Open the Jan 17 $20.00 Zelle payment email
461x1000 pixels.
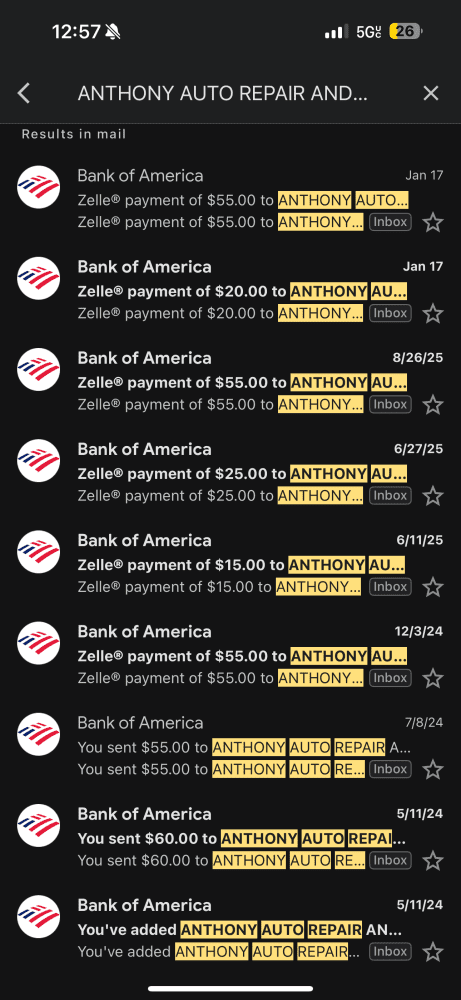[230, 290]
